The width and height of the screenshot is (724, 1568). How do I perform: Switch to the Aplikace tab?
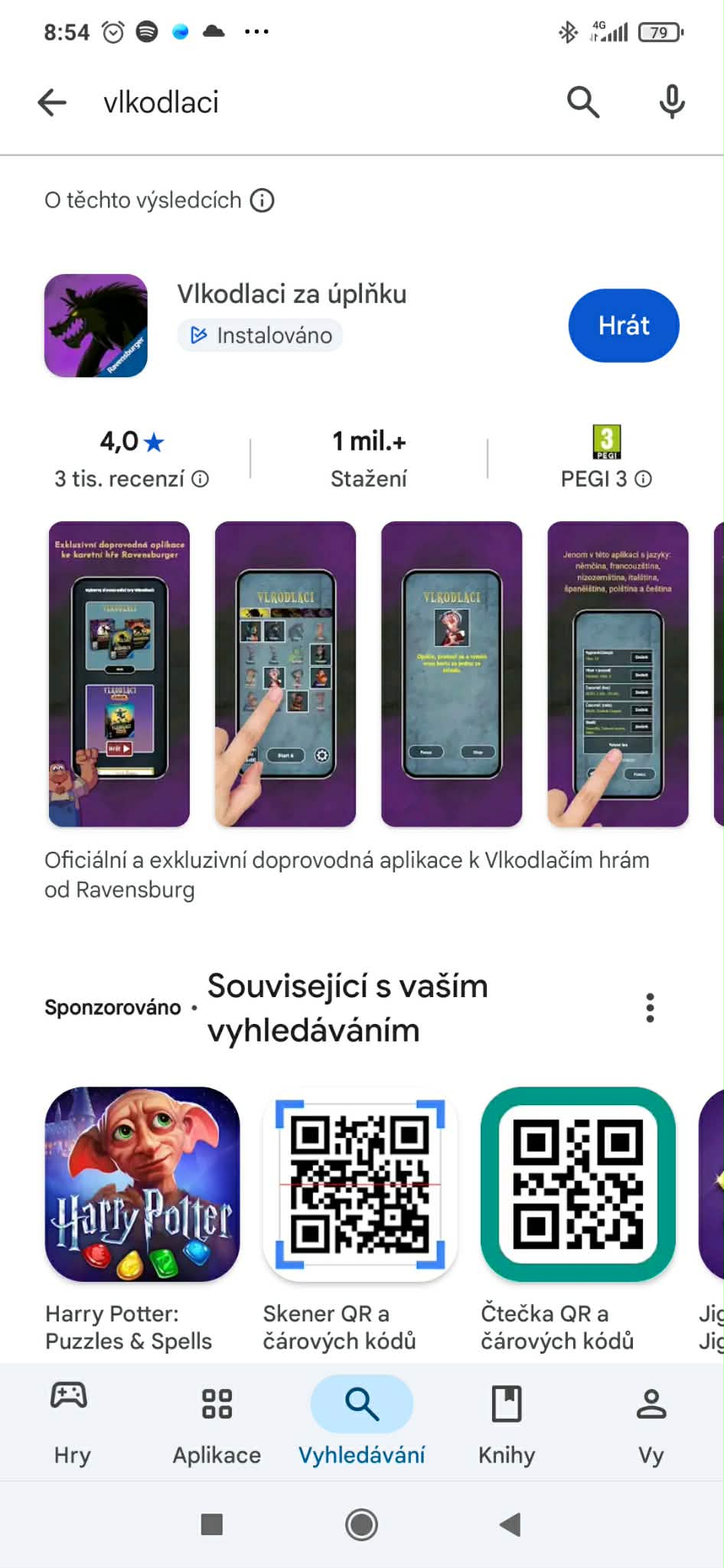pyautogui.click(x=217, y=1422)
